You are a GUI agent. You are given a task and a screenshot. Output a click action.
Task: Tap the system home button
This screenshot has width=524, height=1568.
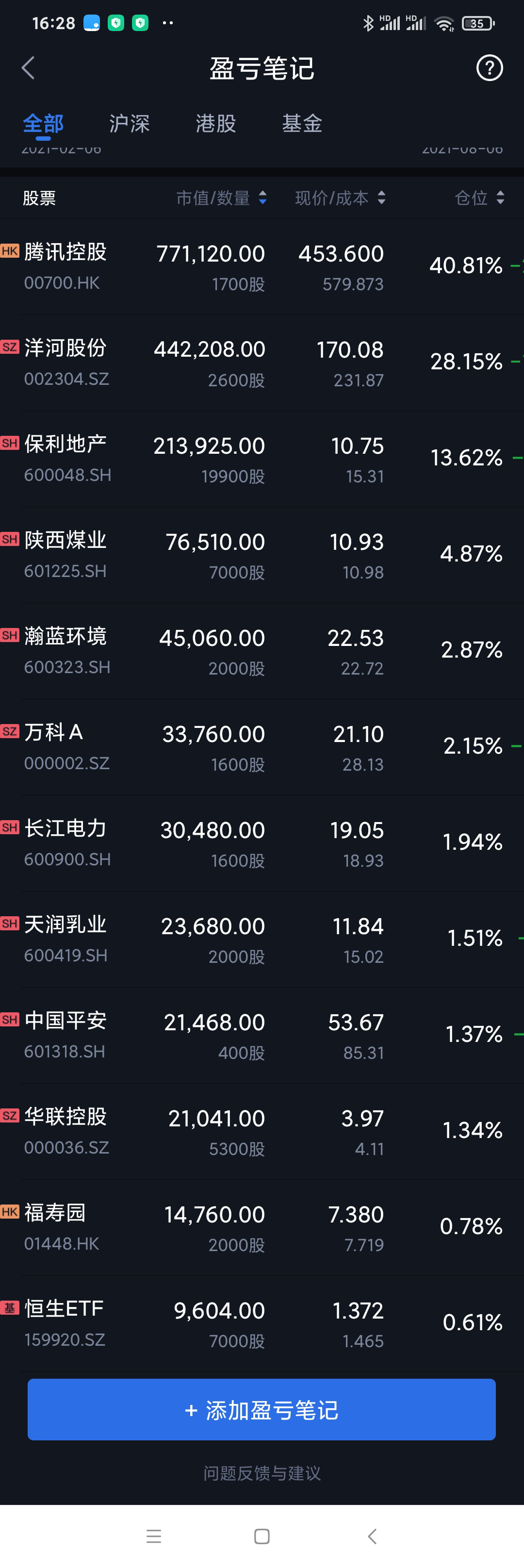[x=262, y=1536]
